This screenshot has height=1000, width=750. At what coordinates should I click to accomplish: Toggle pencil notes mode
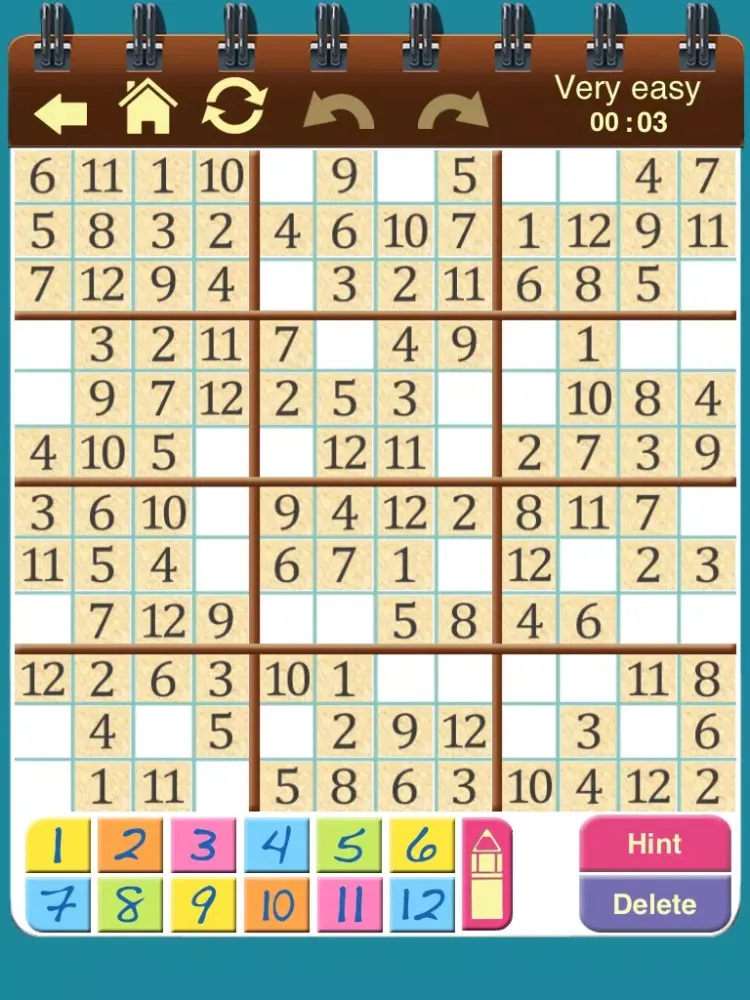[487, 875]
